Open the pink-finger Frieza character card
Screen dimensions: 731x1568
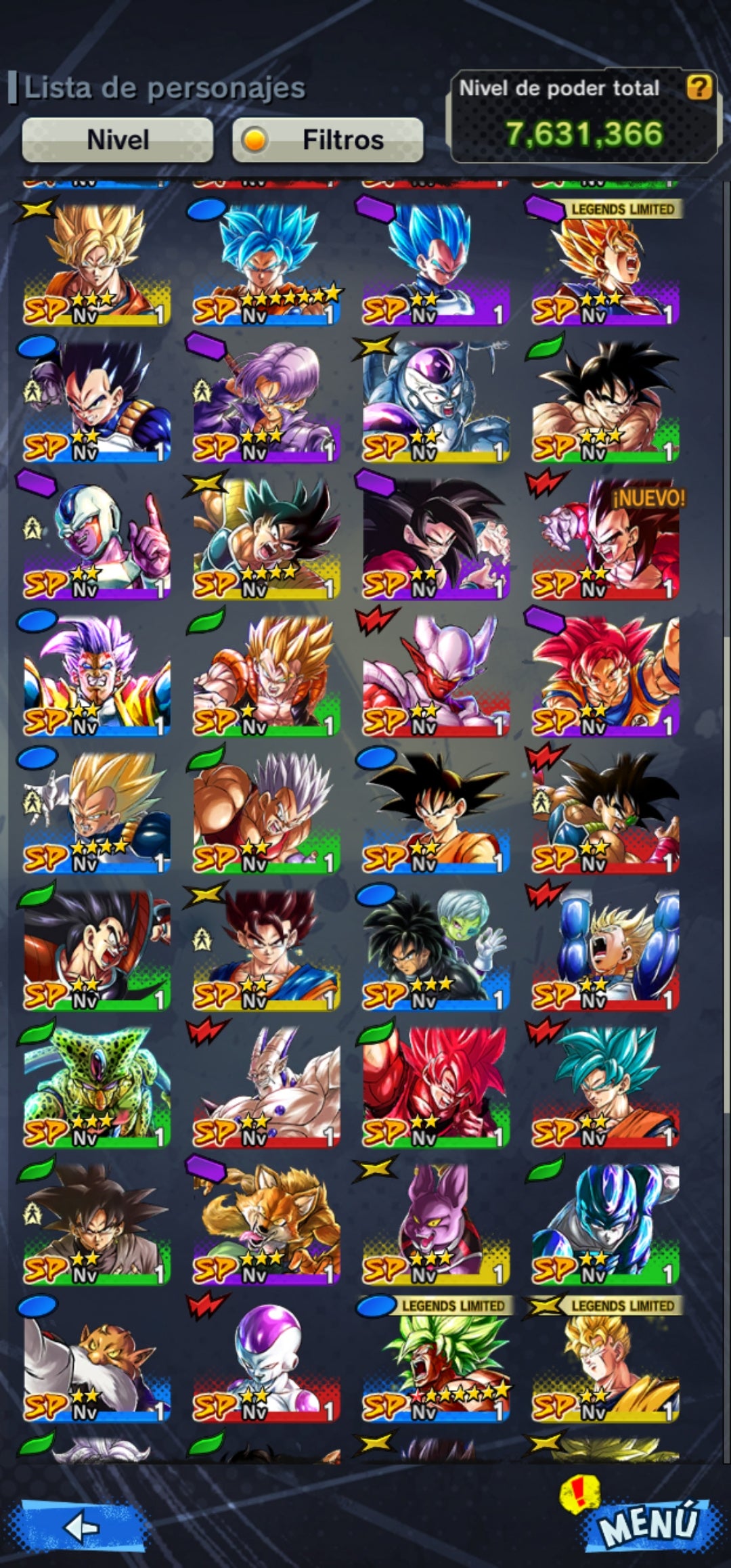[x=97, y=538]
